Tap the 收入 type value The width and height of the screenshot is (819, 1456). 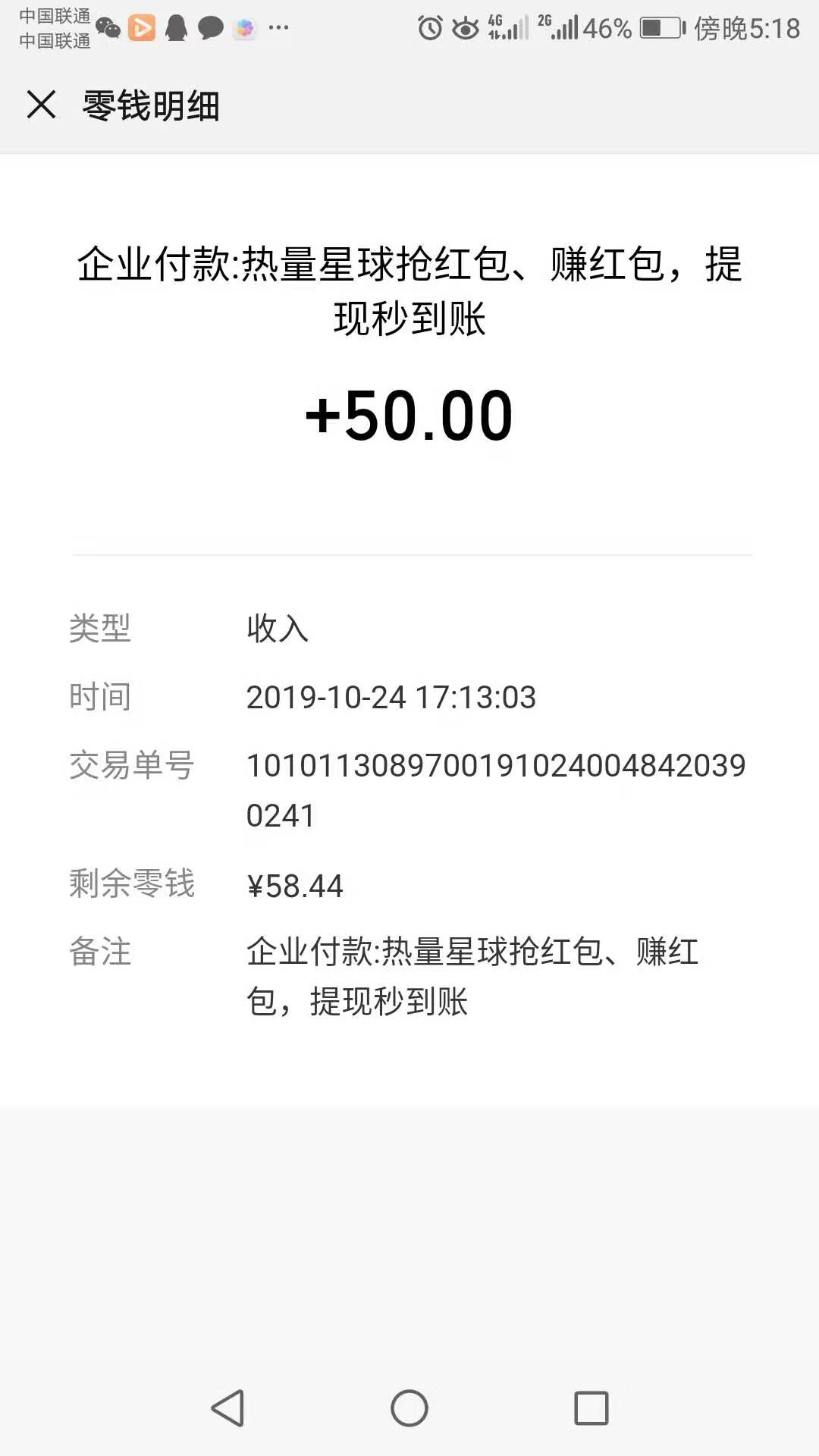(278, 628)
